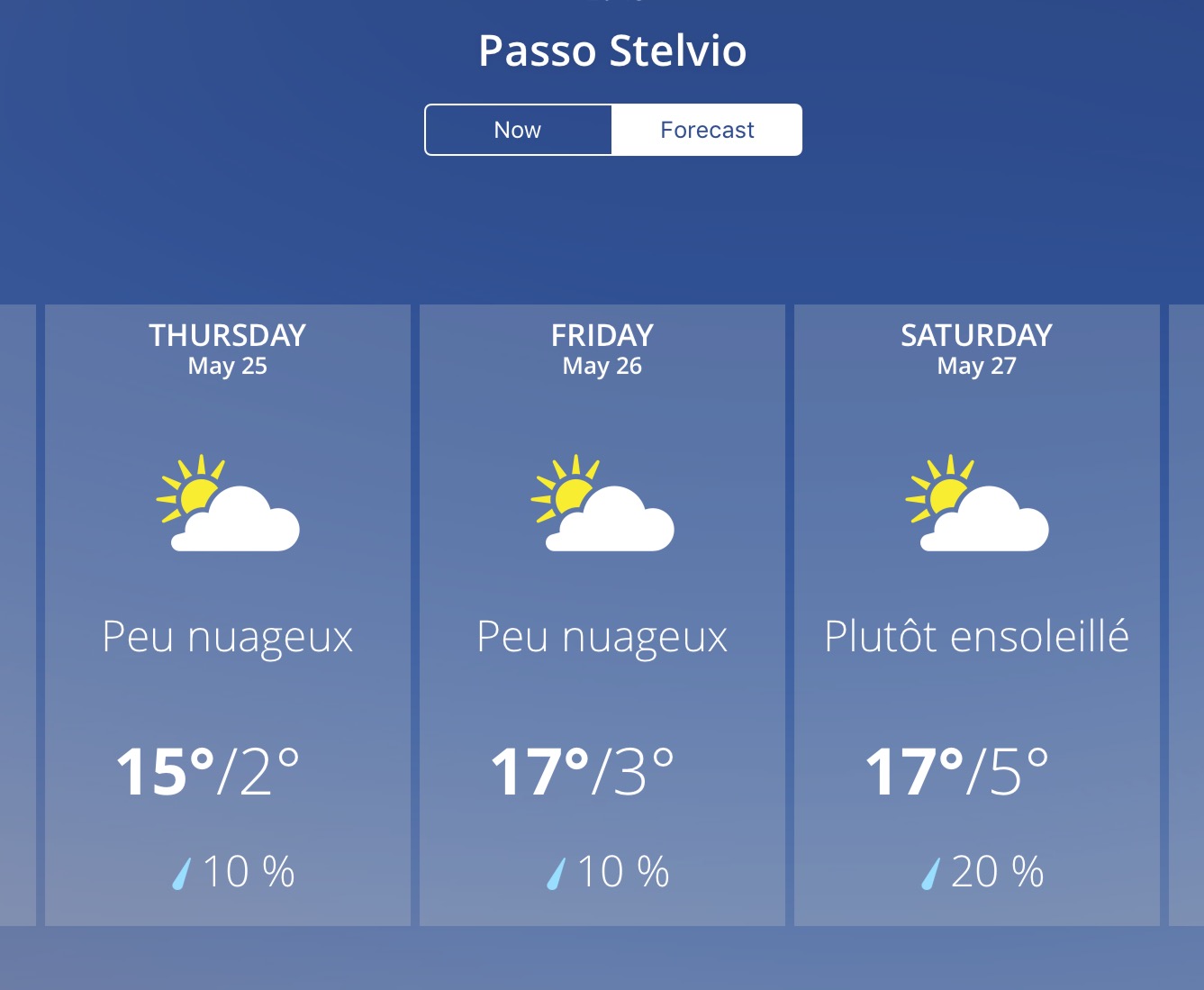
Task: Open Saturday May 27 forecast card
Action: coord(976,614)
